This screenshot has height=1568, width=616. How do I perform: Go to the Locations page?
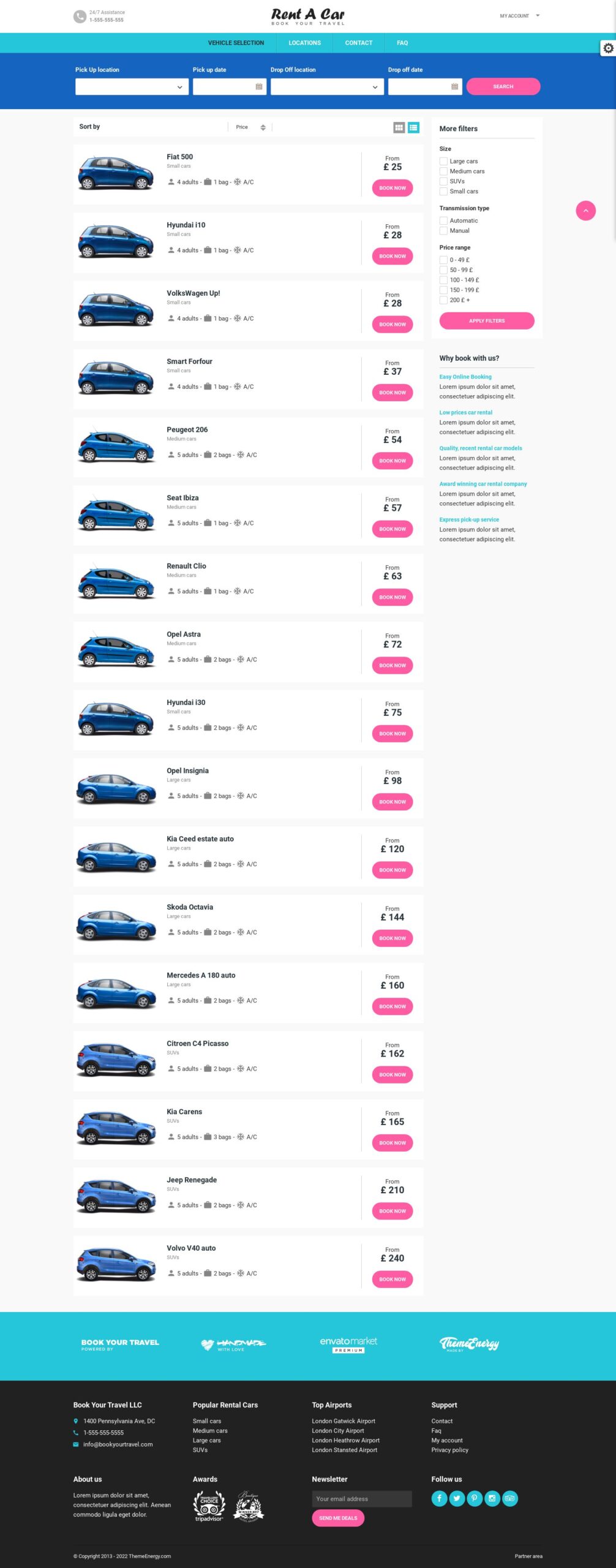click(x=304, y=43)
